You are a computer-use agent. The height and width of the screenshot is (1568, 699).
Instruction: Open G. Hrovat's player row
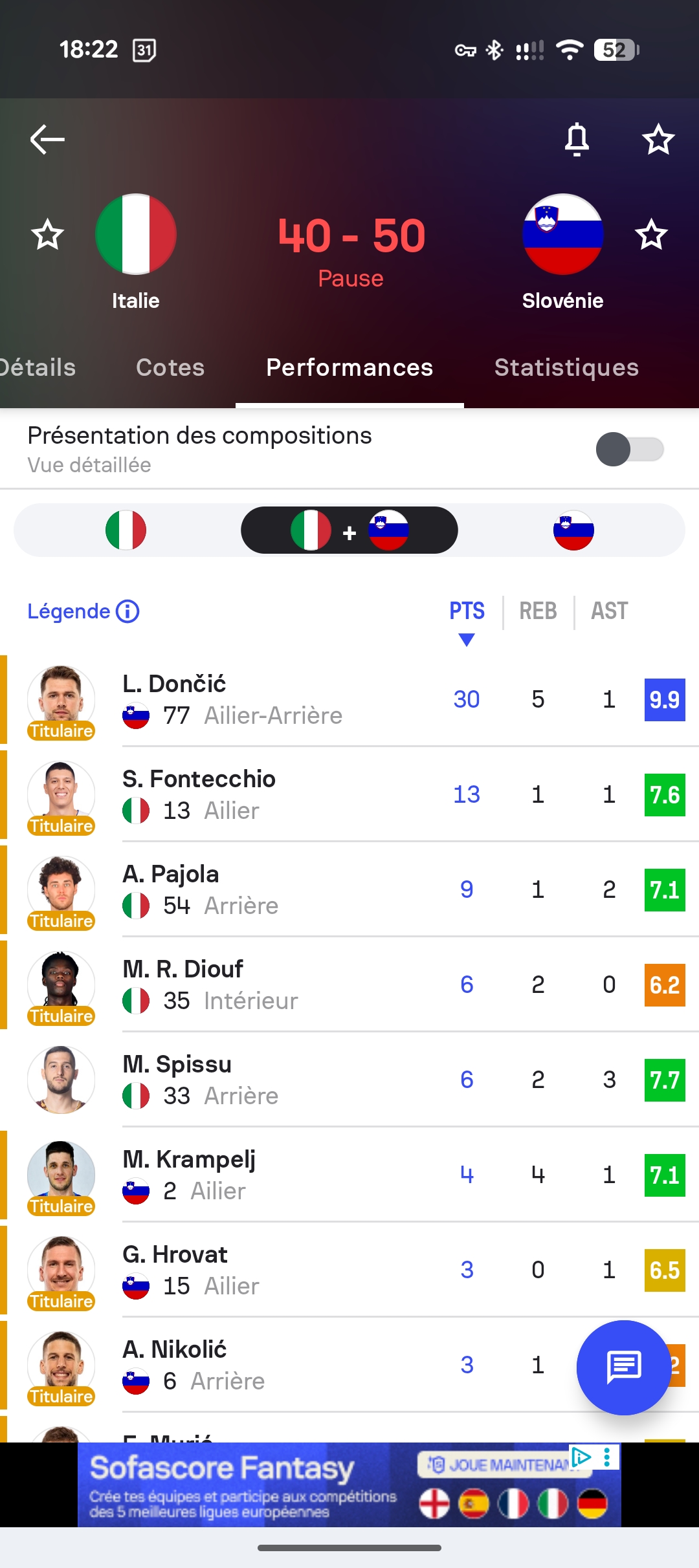259,1270
